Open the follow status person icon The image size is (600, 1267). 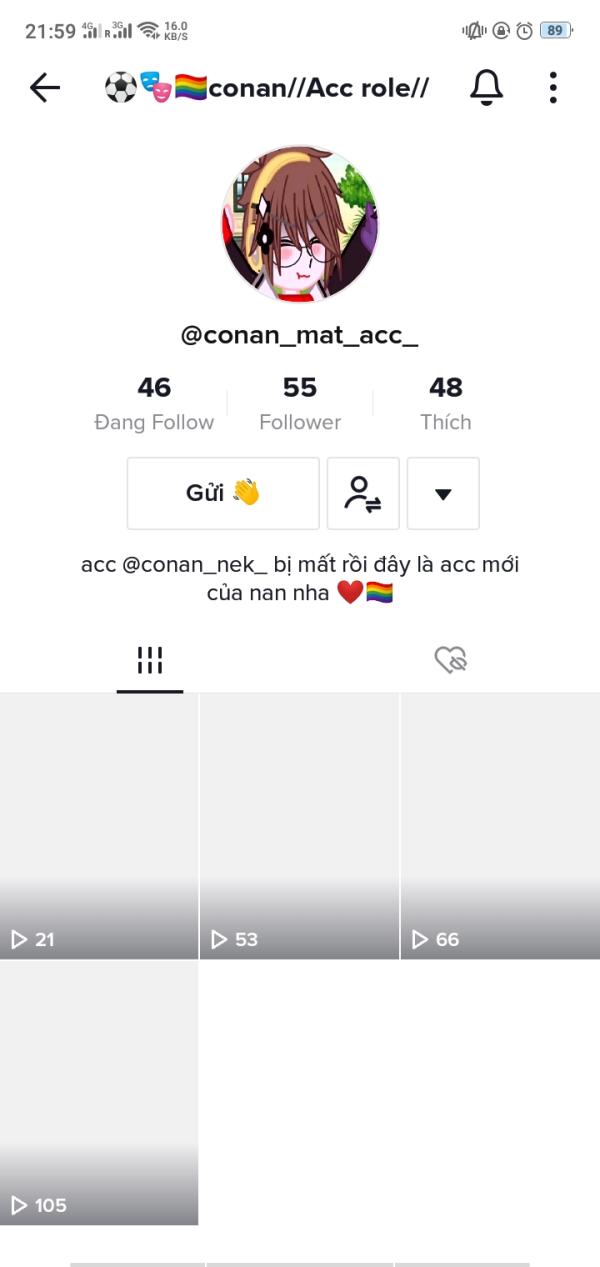point(363,493)
